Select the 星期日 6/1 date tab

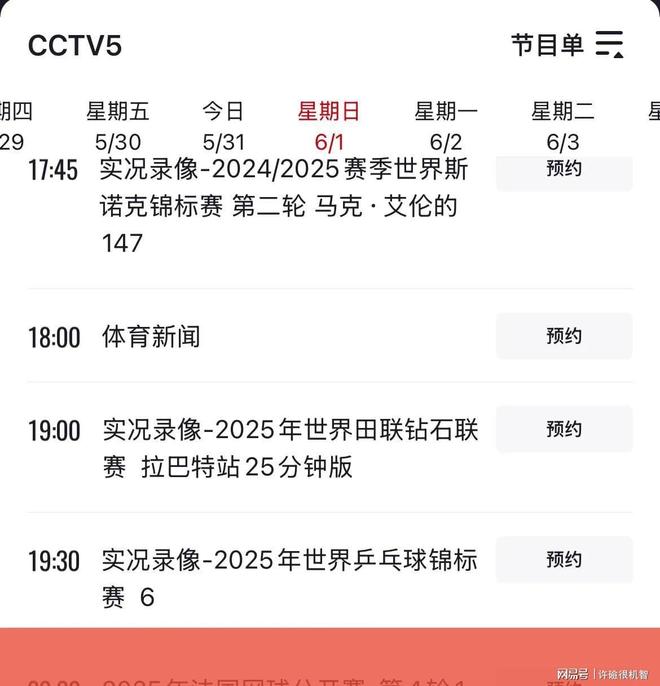coord(329,125)
